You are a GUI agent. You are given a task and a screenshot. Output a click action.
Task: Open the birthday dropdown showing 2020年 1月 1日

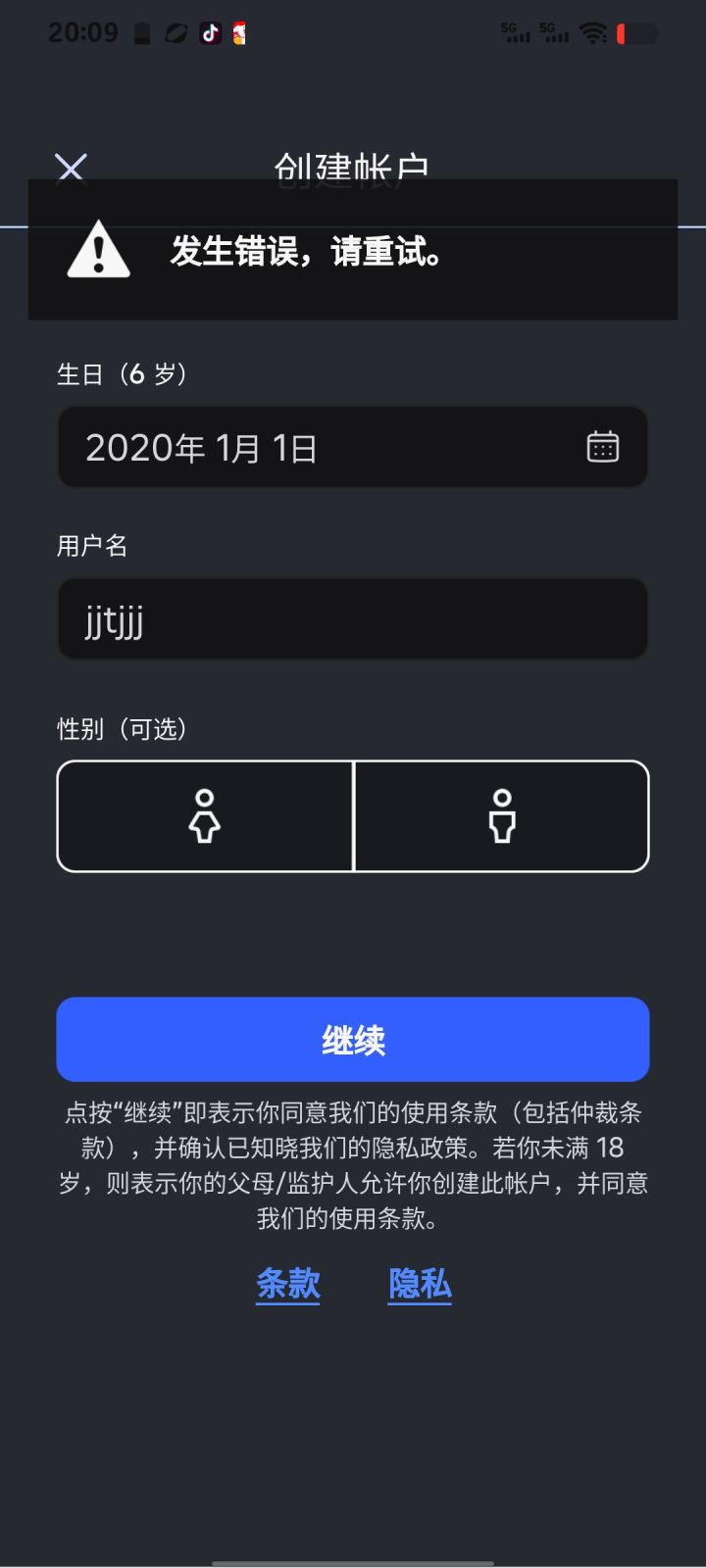pos(353,447)
